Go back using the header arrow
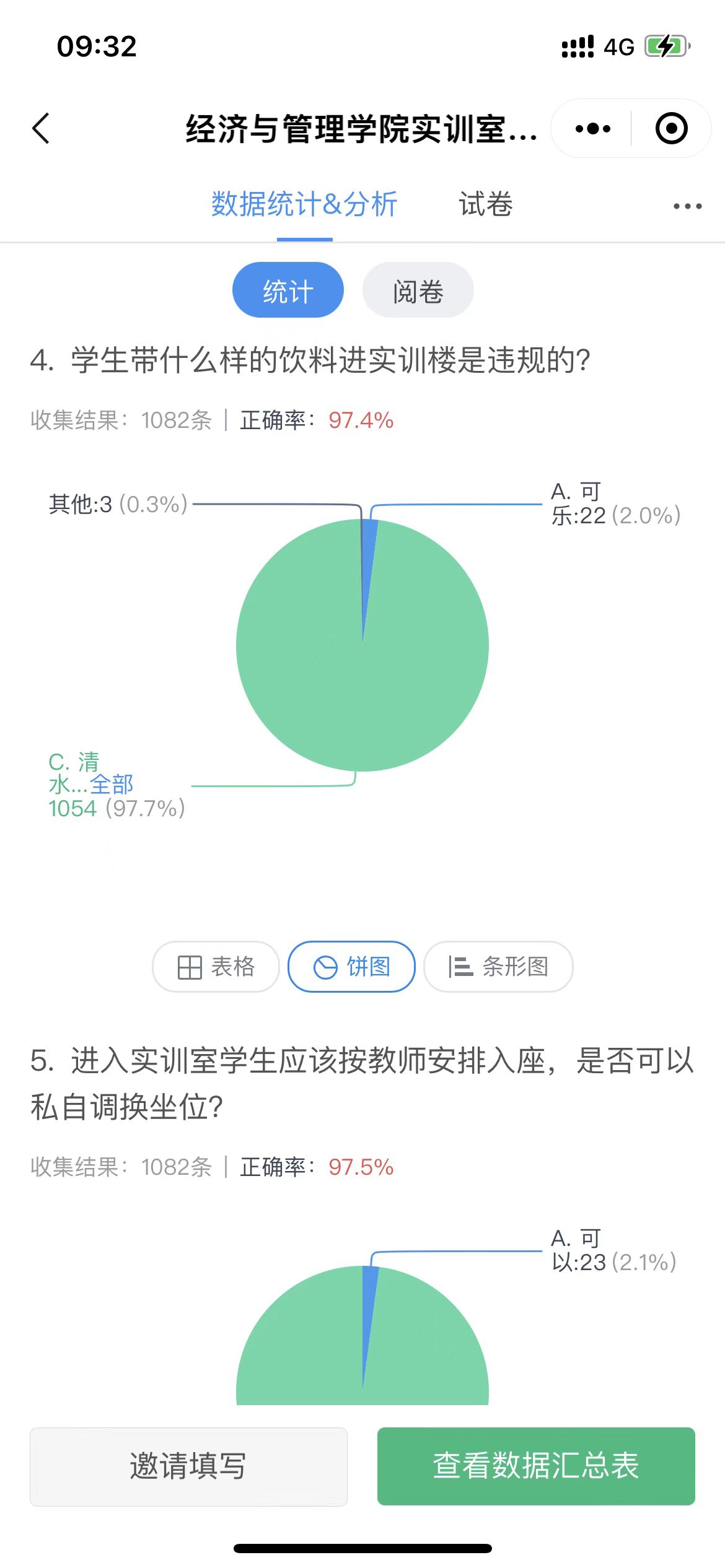 (x=41, y=129)
